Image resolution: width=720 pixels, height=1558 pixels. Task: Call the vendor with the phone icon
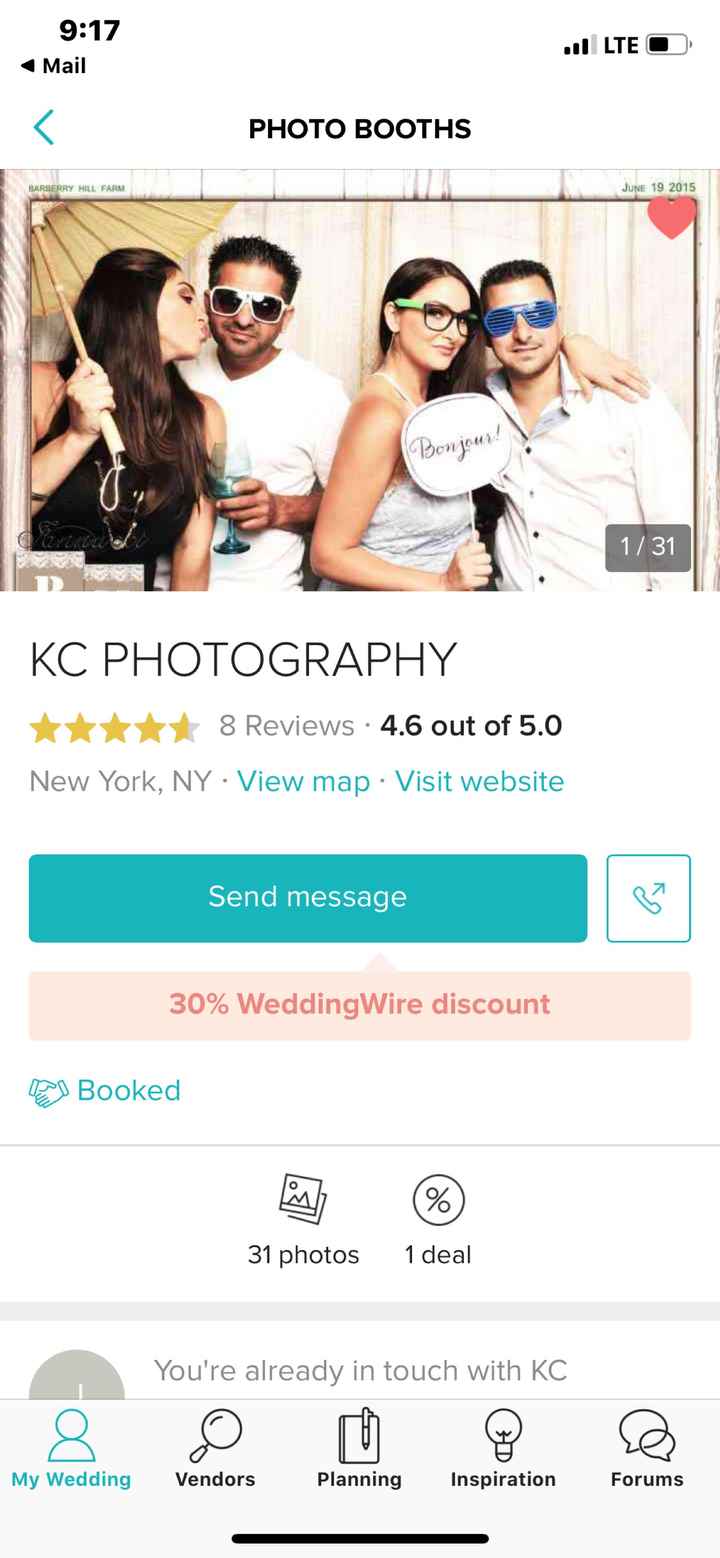point(648,897)
